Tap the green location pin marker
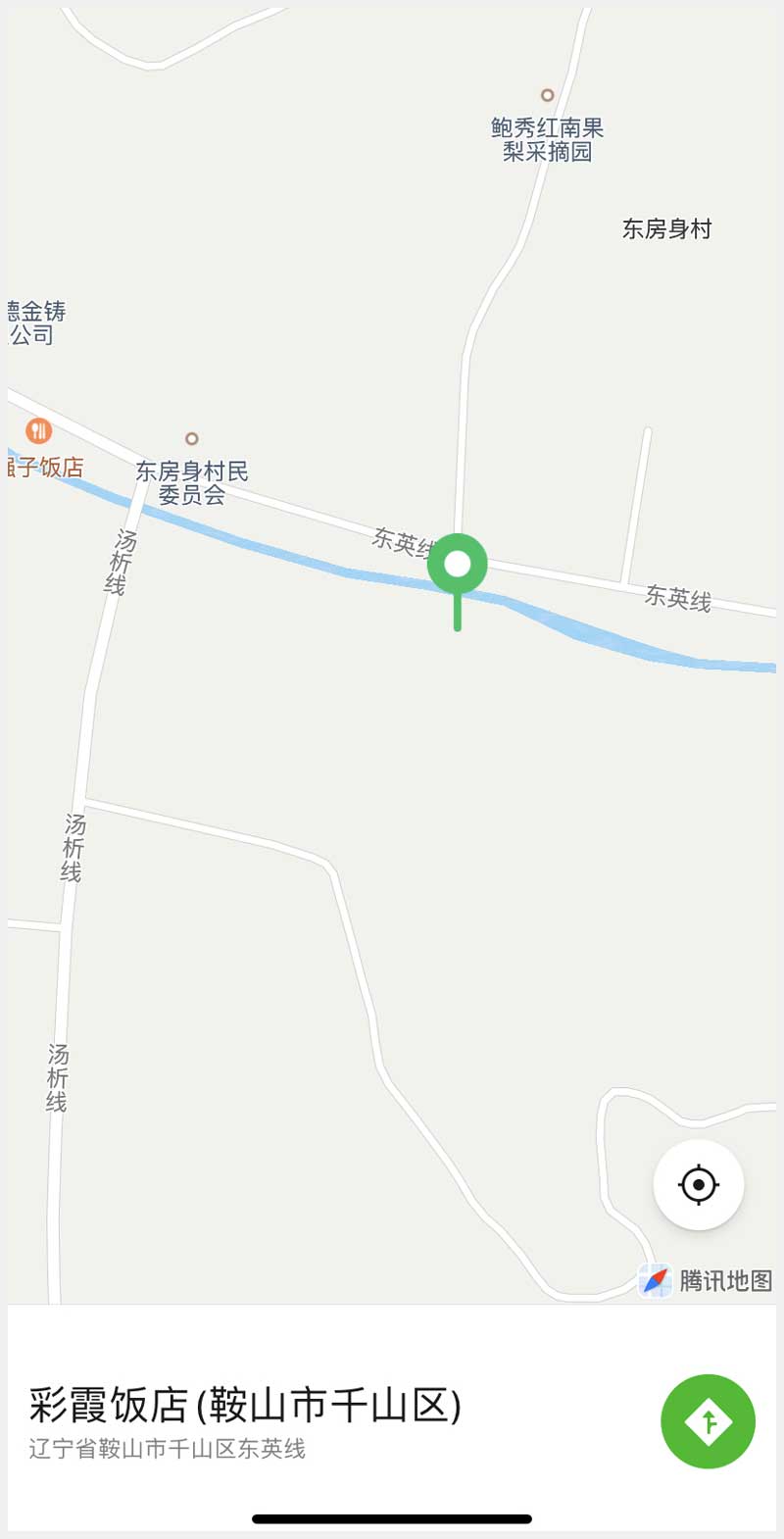Image resolution: width=784 pixels, height=1539 pixels. coord(457,566)
